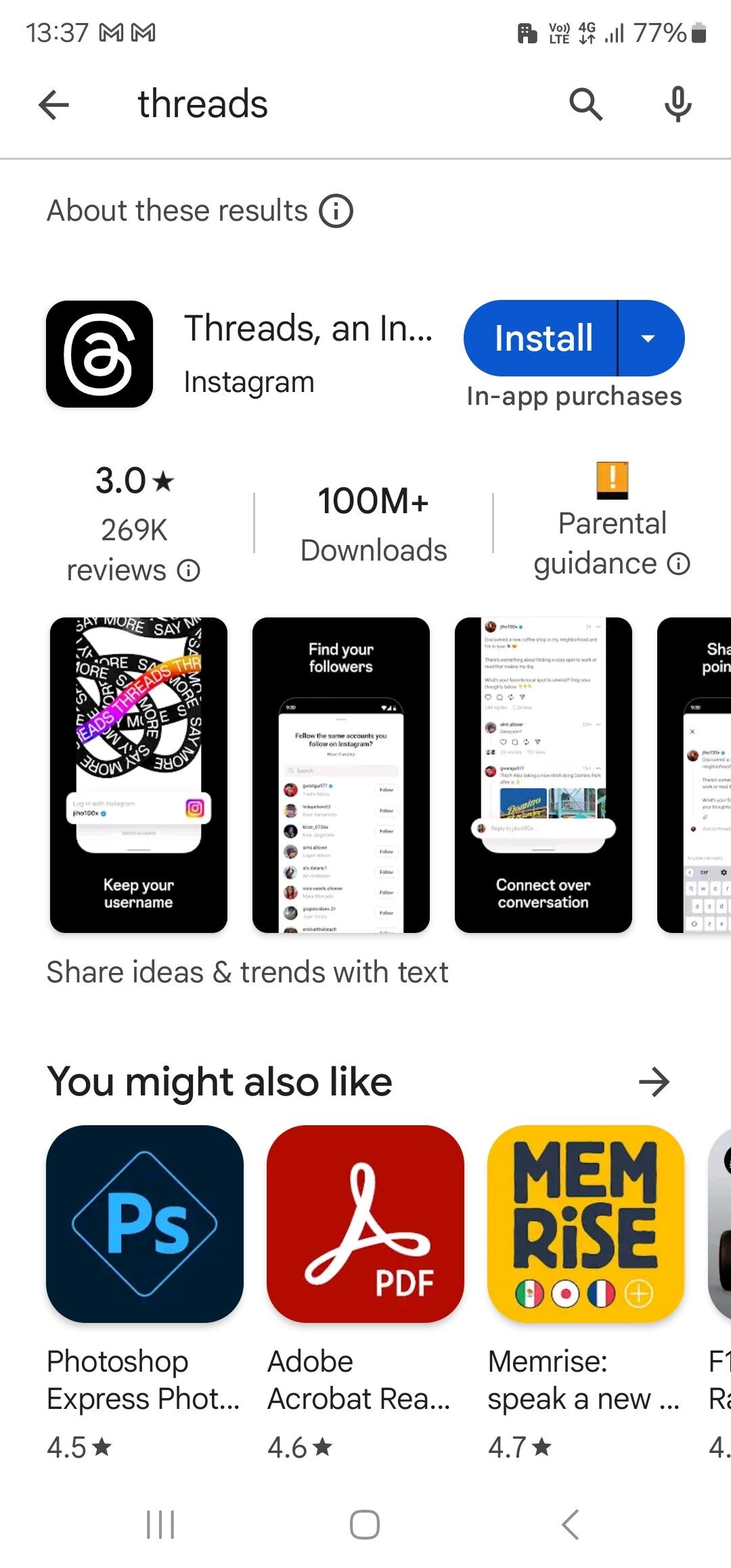Start a voice search with the microphone

(678, 105)
